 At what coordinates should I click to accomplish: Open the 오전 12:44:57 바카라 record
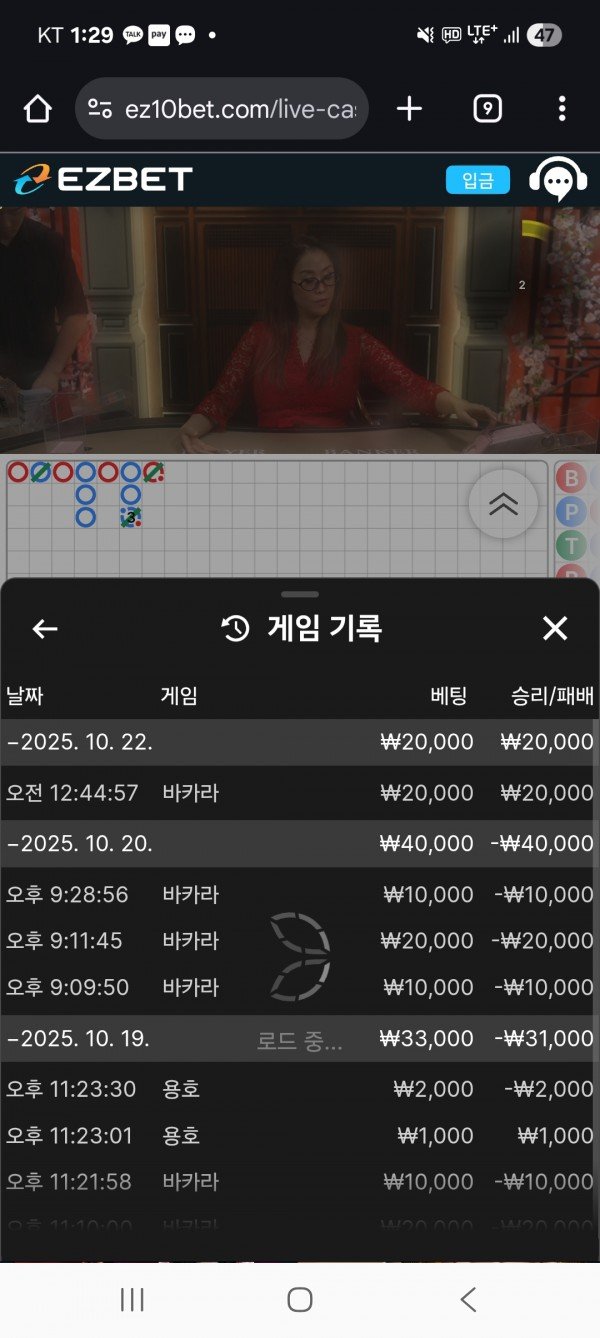click(x=298, y=793)
